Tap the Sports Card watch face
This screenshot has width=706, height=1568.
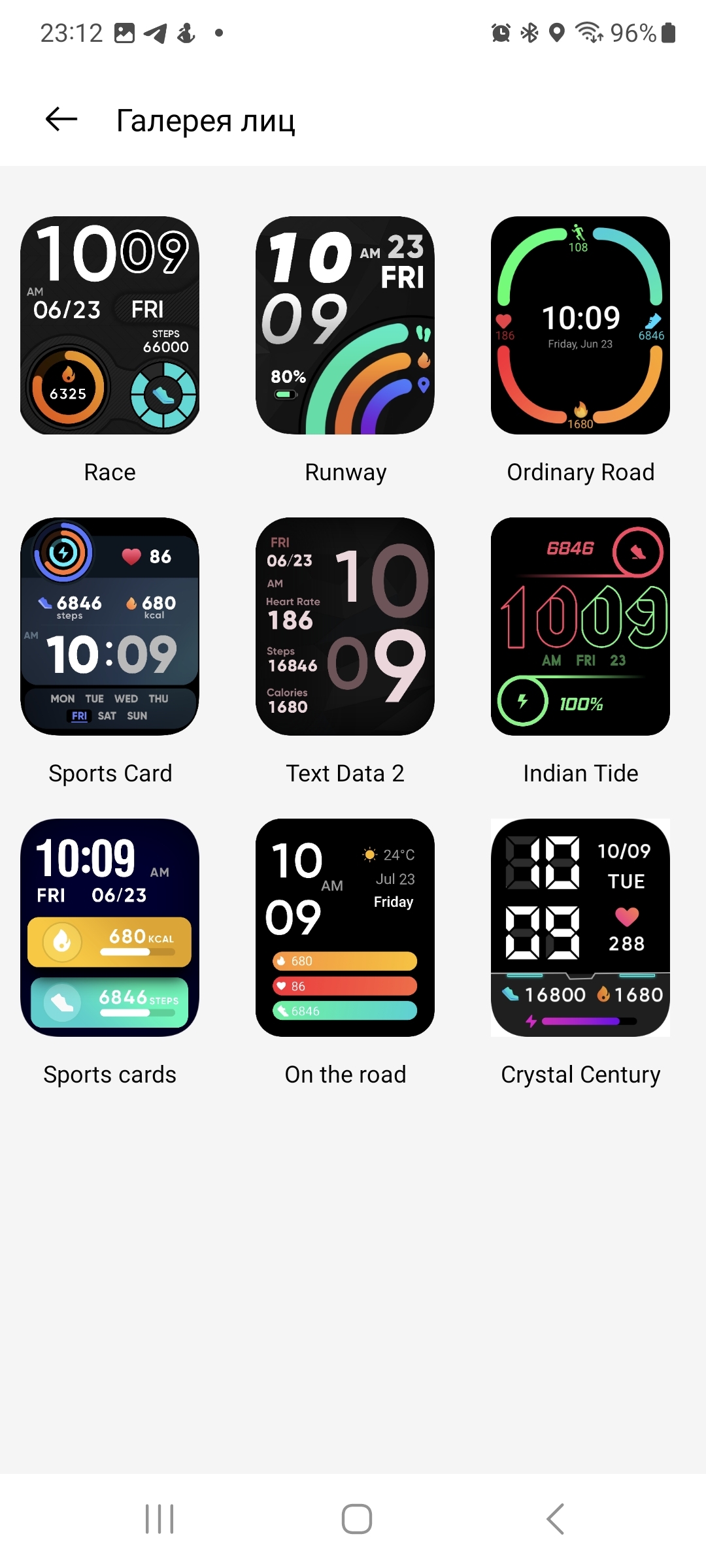click(x=110, y=627)
